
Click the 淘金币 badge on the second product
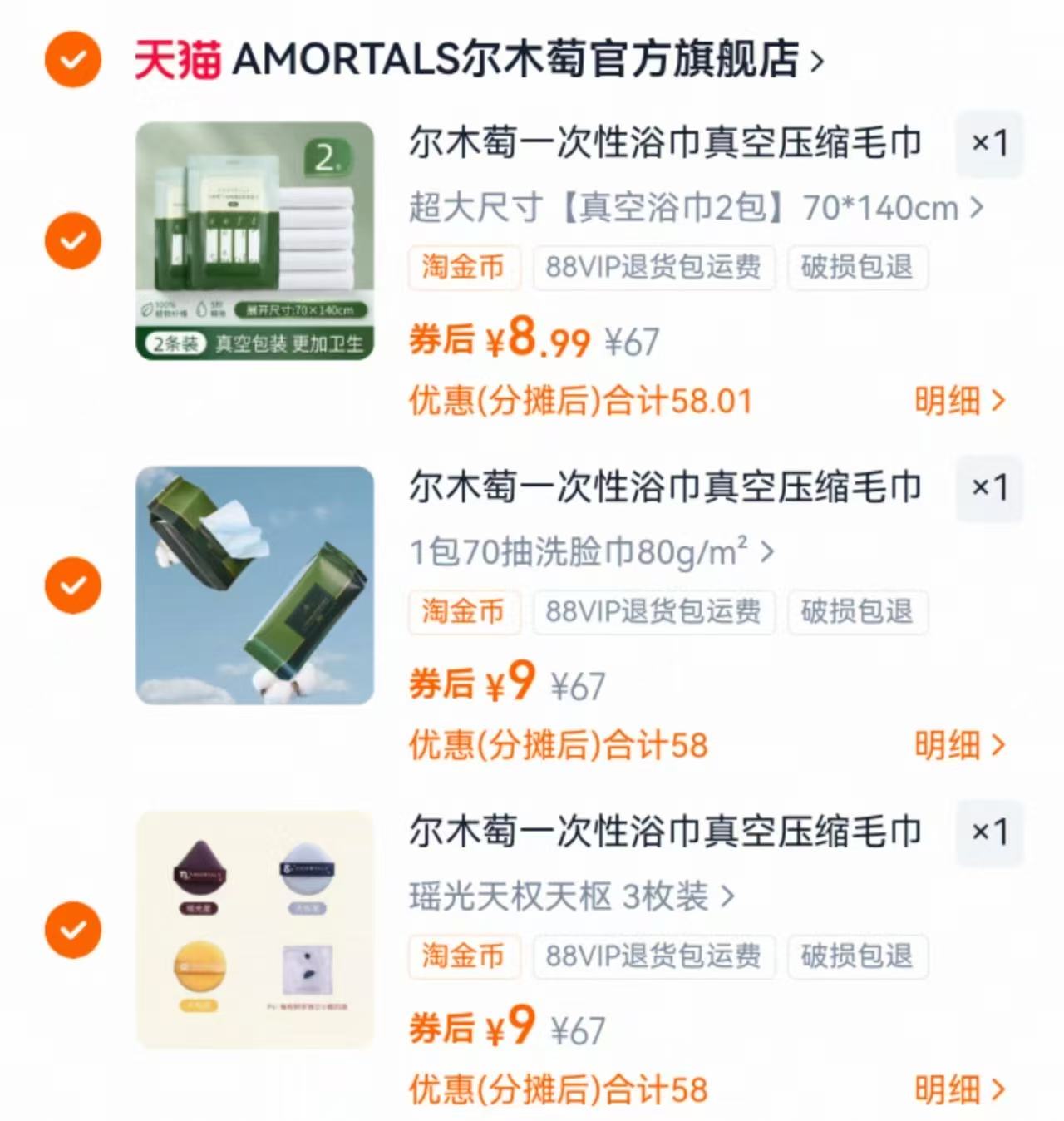point(464,613)
